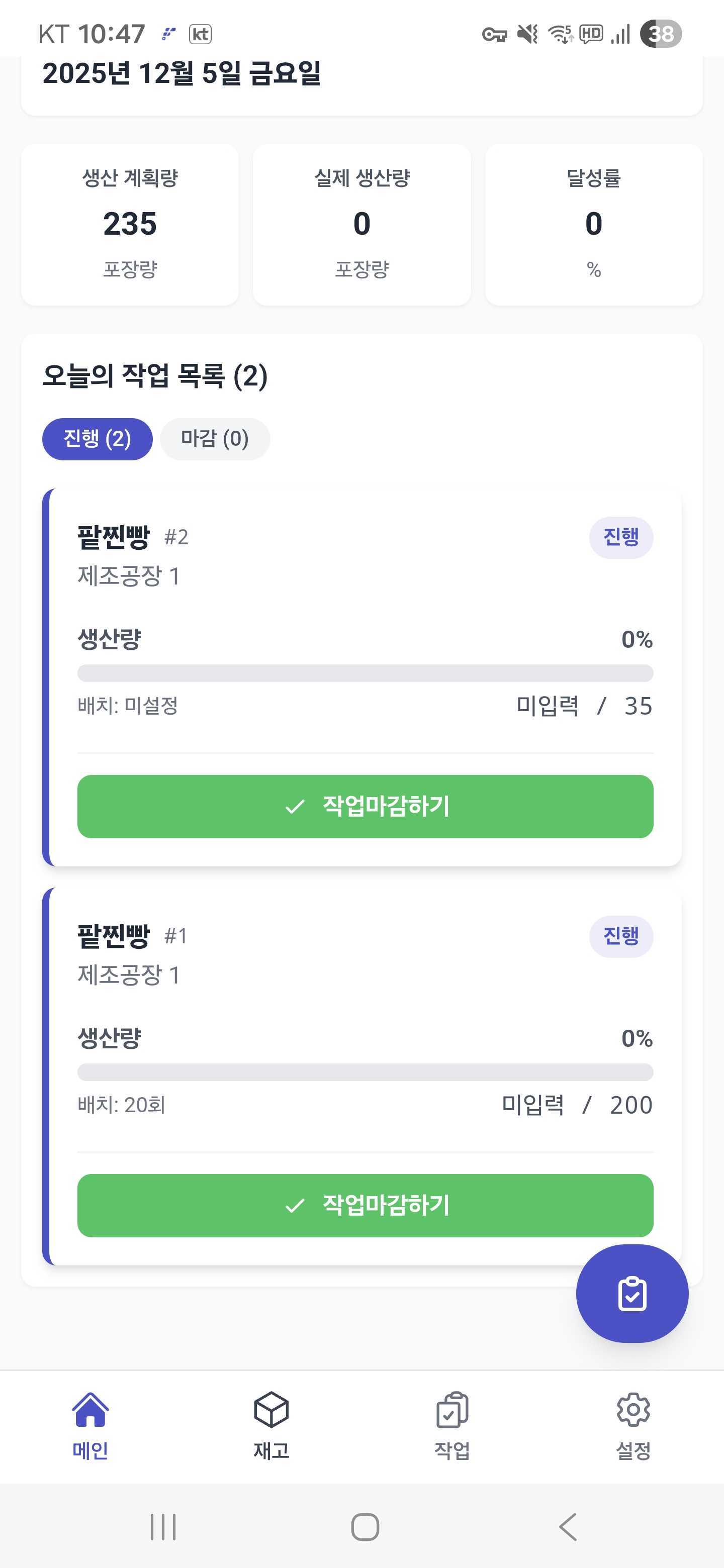This screenshot has height=1568, width=724.
Task: Open the 설정 gear icon
Action: [x=633, y=1412]
